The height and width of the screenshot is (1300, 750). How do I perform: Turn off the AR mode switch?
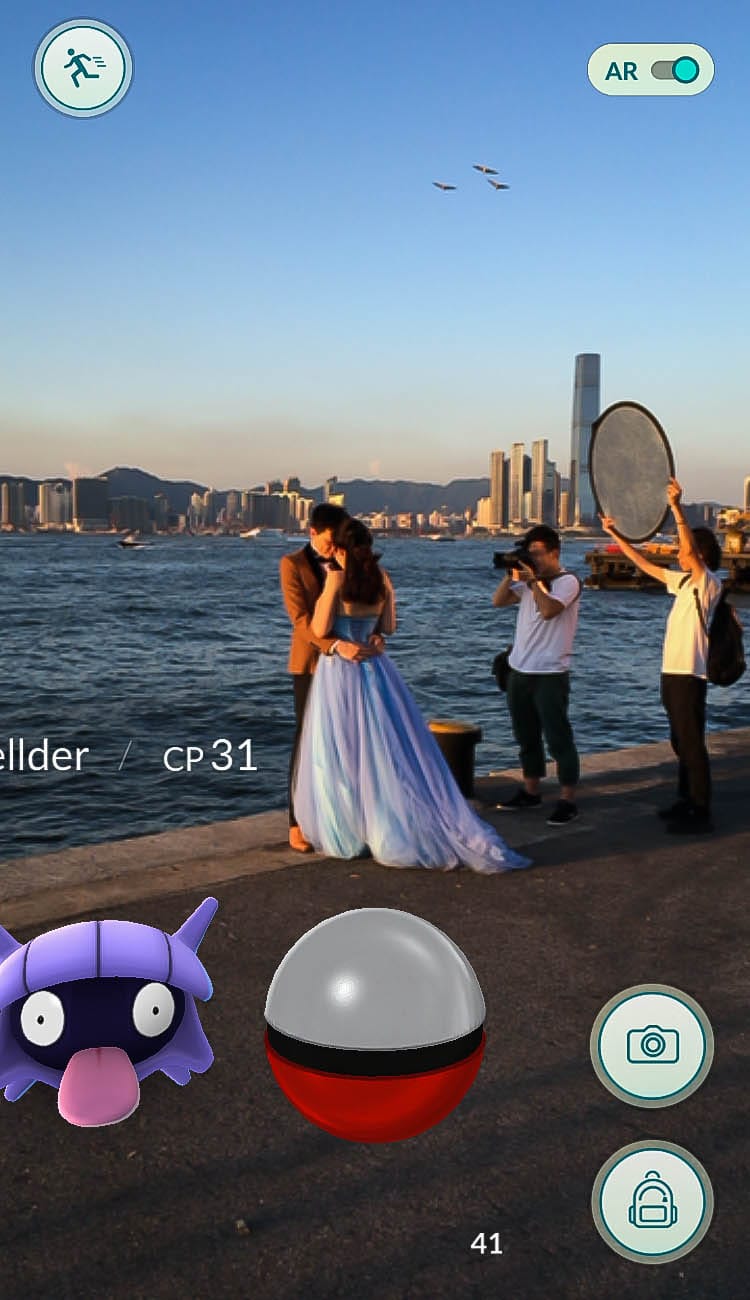click(675, 70)
